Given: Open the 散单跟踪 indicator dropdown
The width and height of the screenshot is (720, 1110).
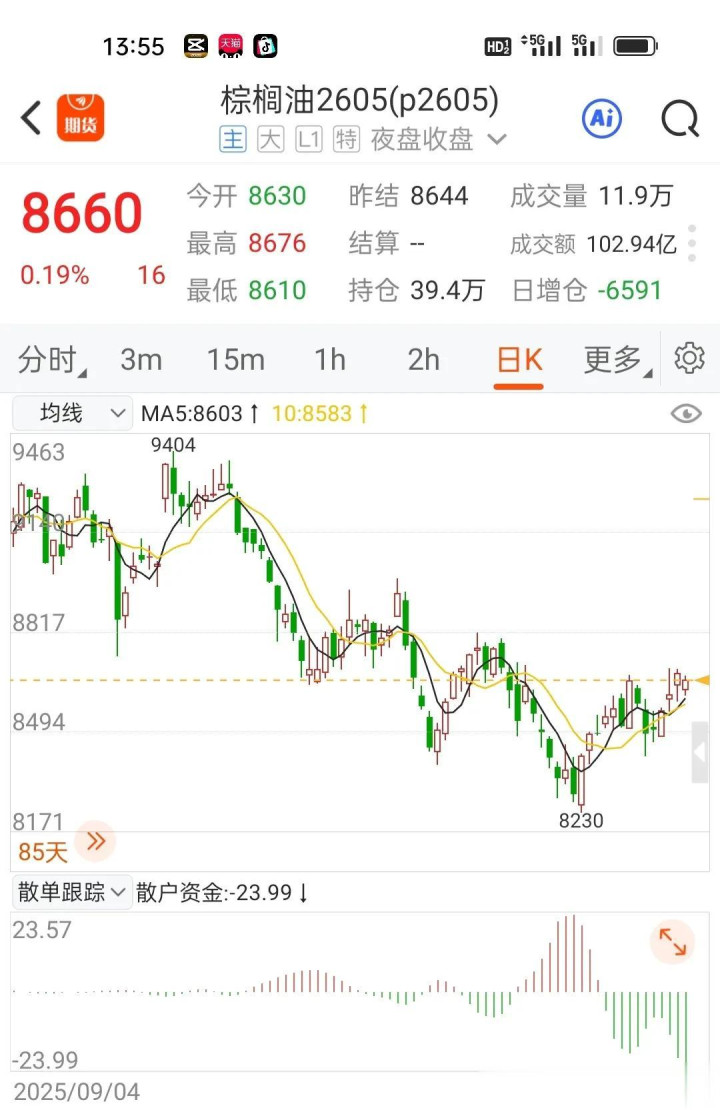Looking at the screenshot, I should (72, 892).
